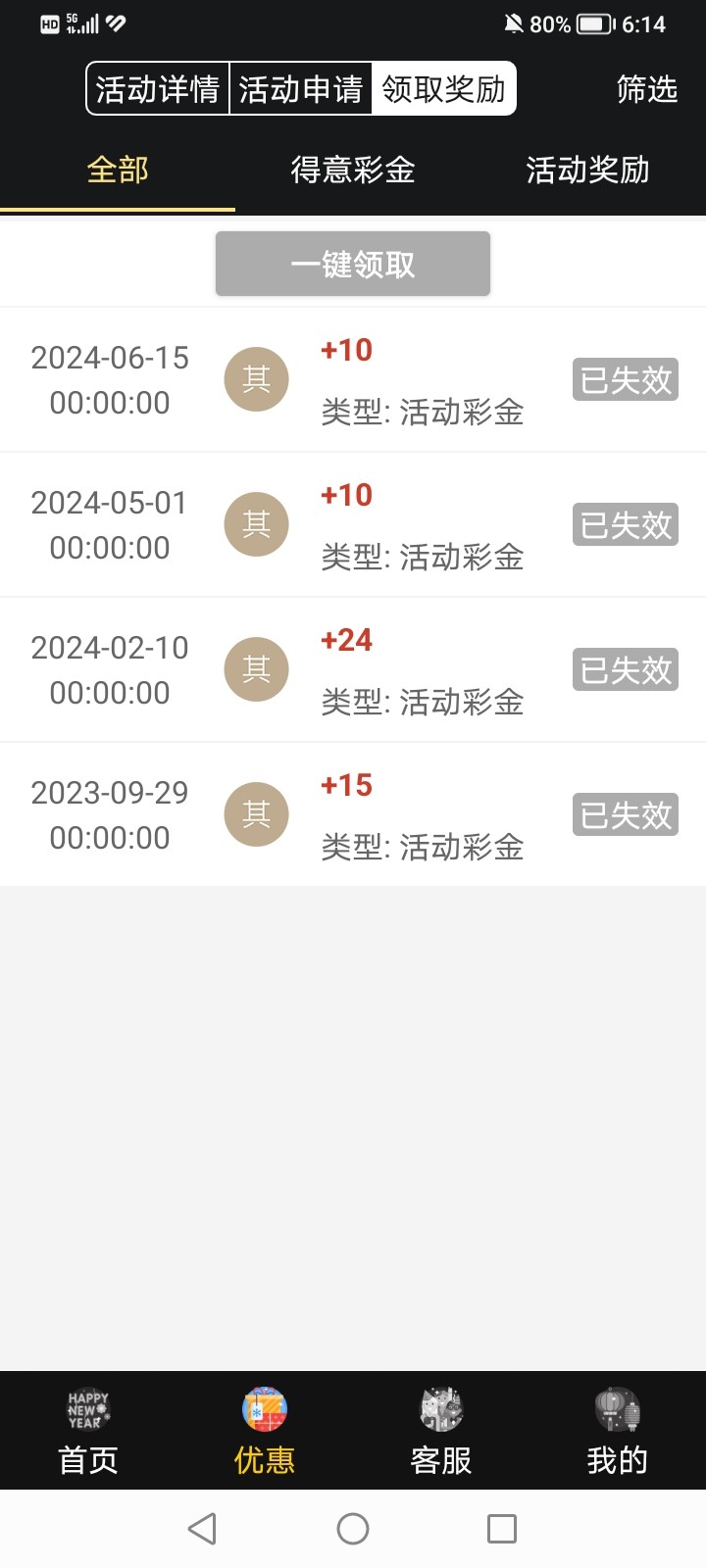
Task: Go to the 首页 tab
Action: coord(88,1433)
